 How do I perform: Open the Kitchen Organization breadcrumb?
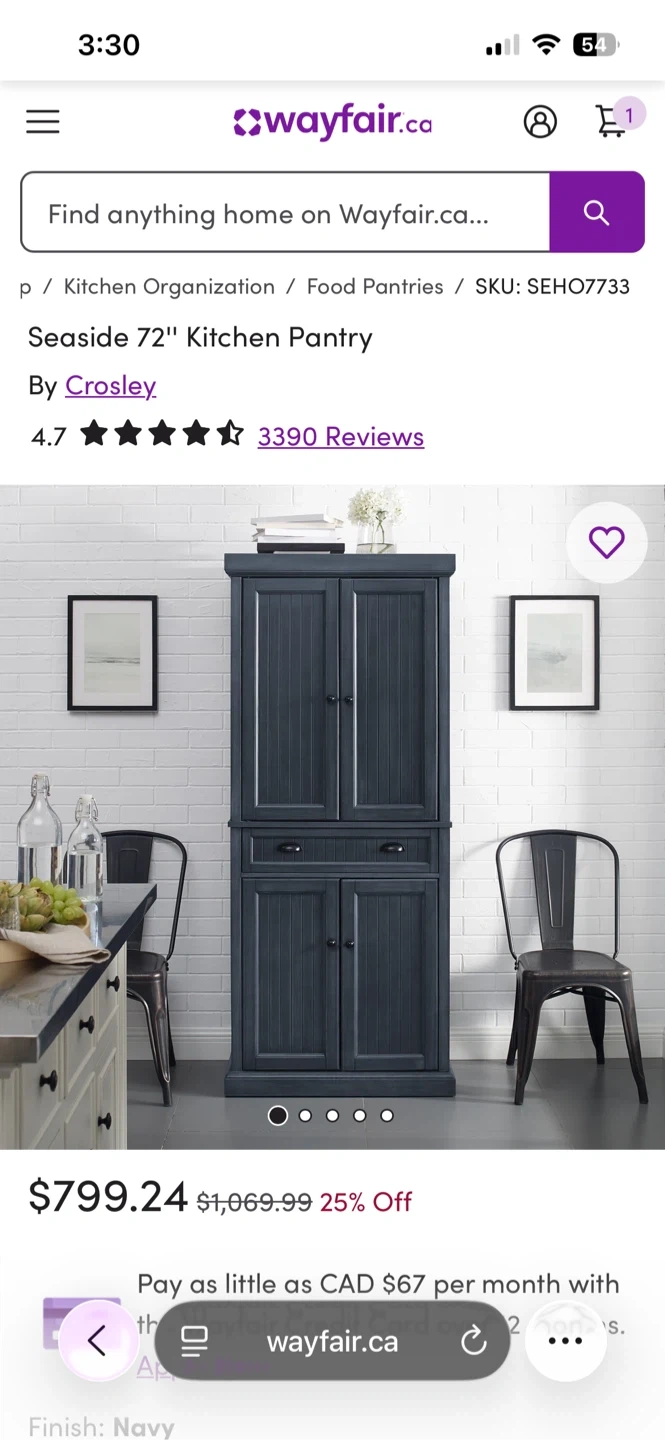(x=169, y=287)
